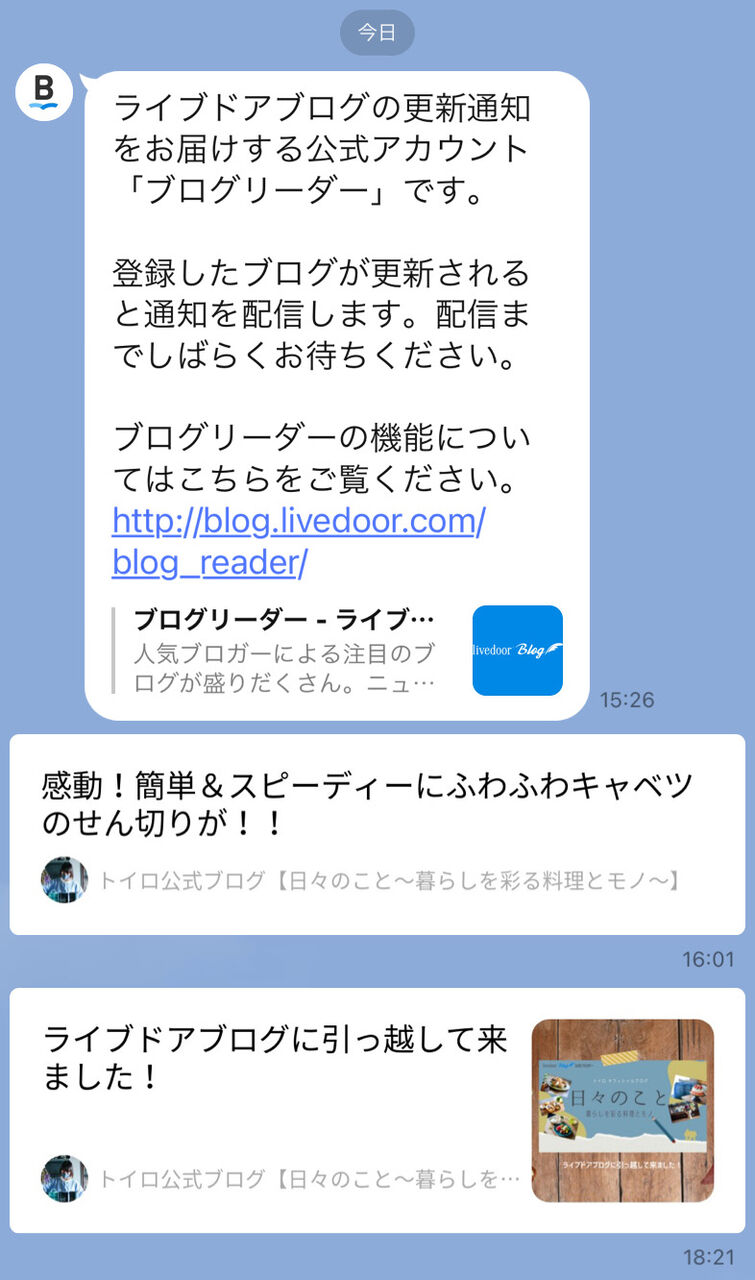Open the blog.livedoor.com/blog_reader link

point(298,541)
